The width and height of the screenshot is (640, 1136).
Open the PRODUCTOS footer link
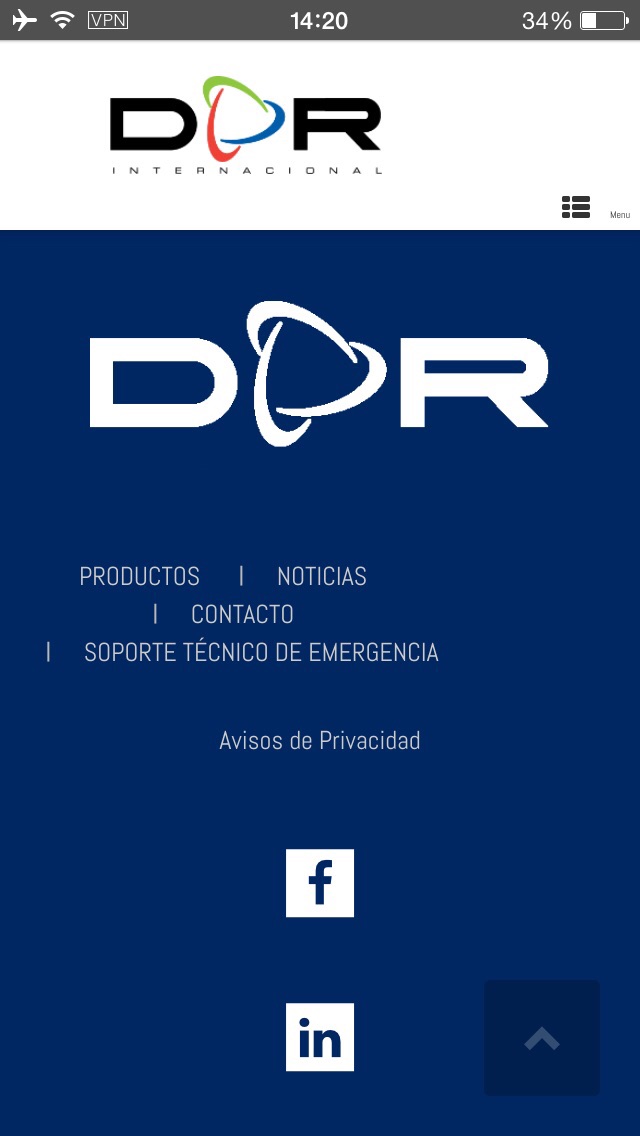139,576
